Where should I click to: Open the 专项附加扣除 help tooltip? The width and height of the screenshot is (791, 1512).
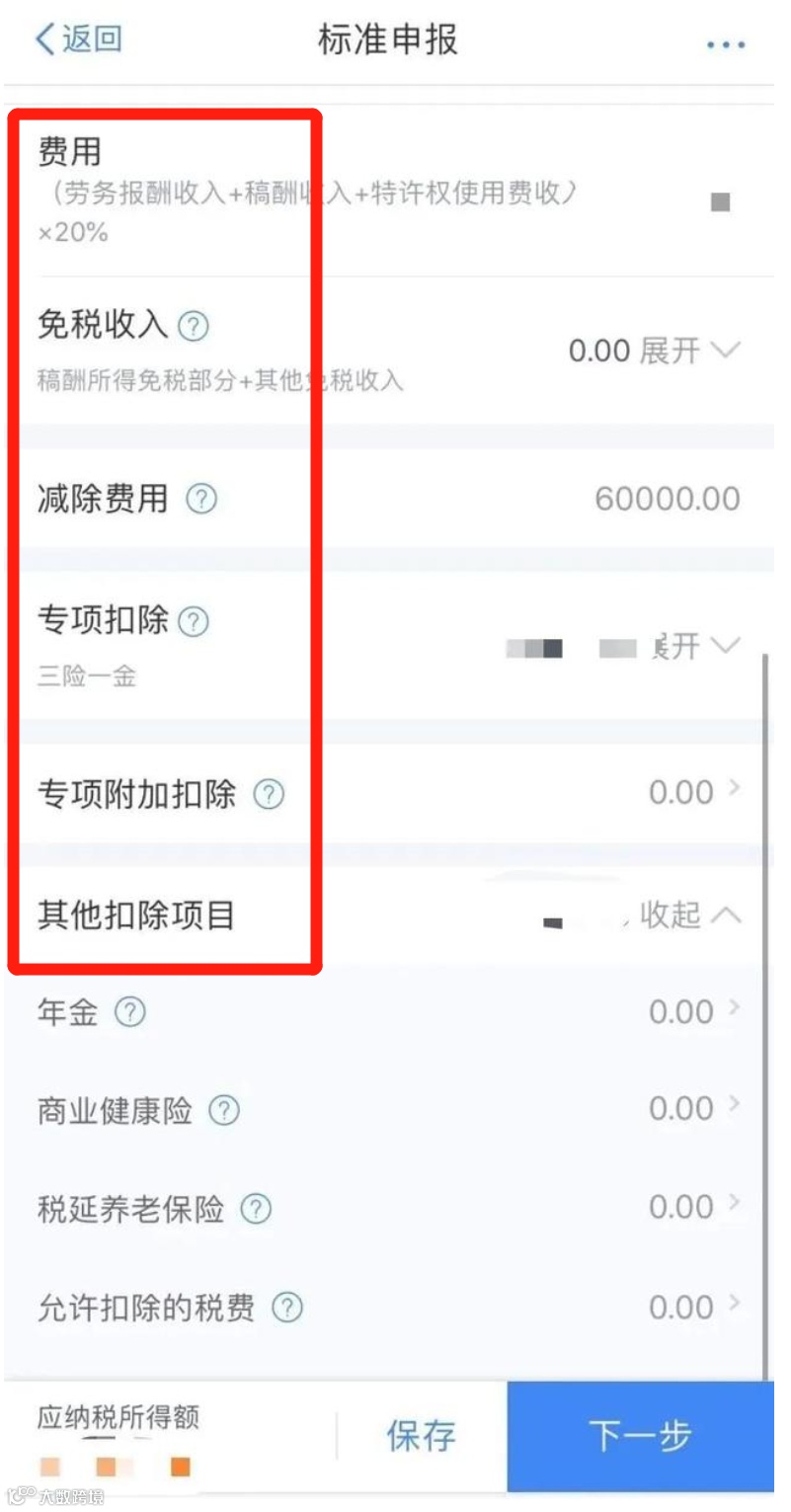[267, 793]
